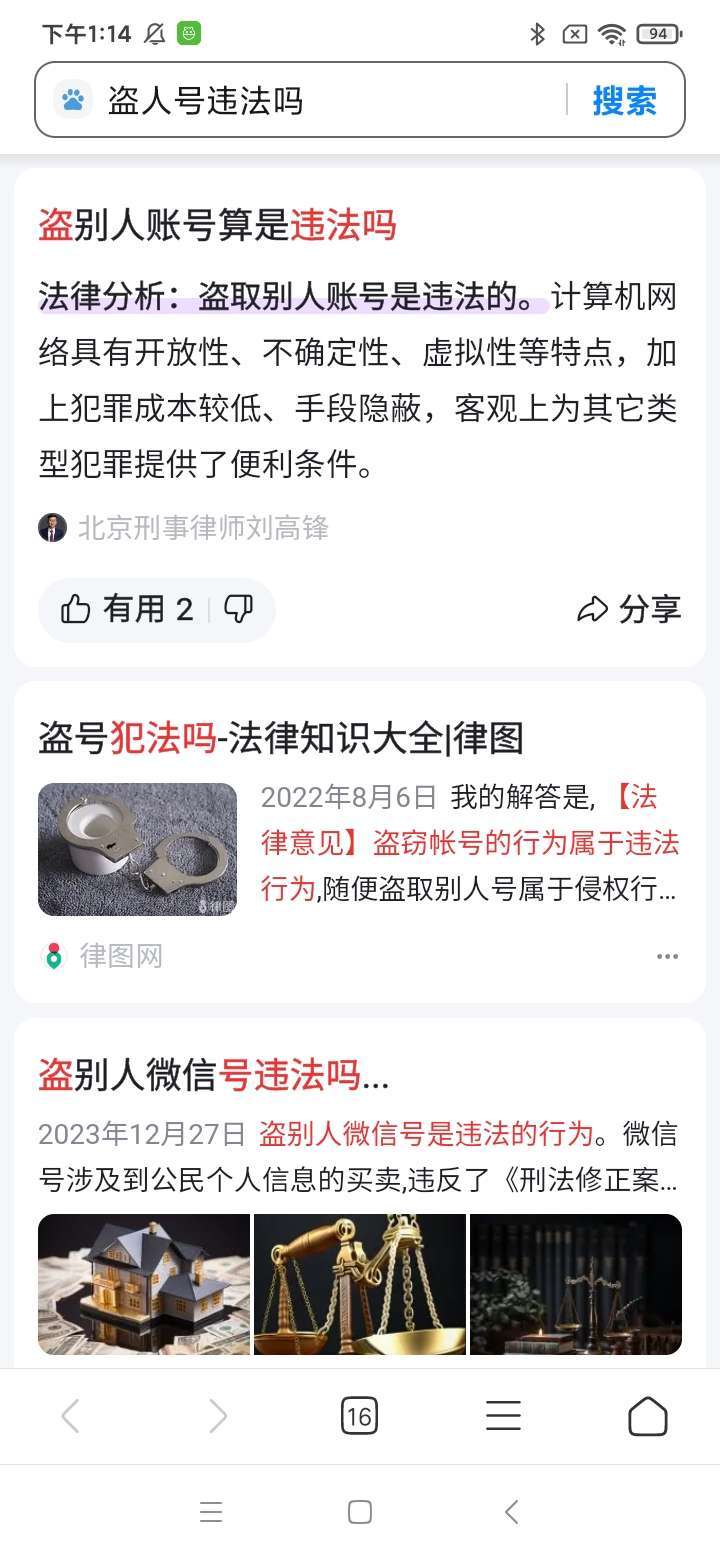720x1560 pixels.
Task: Open more options for 律图网 result
Action: click(x=667, y=956)
